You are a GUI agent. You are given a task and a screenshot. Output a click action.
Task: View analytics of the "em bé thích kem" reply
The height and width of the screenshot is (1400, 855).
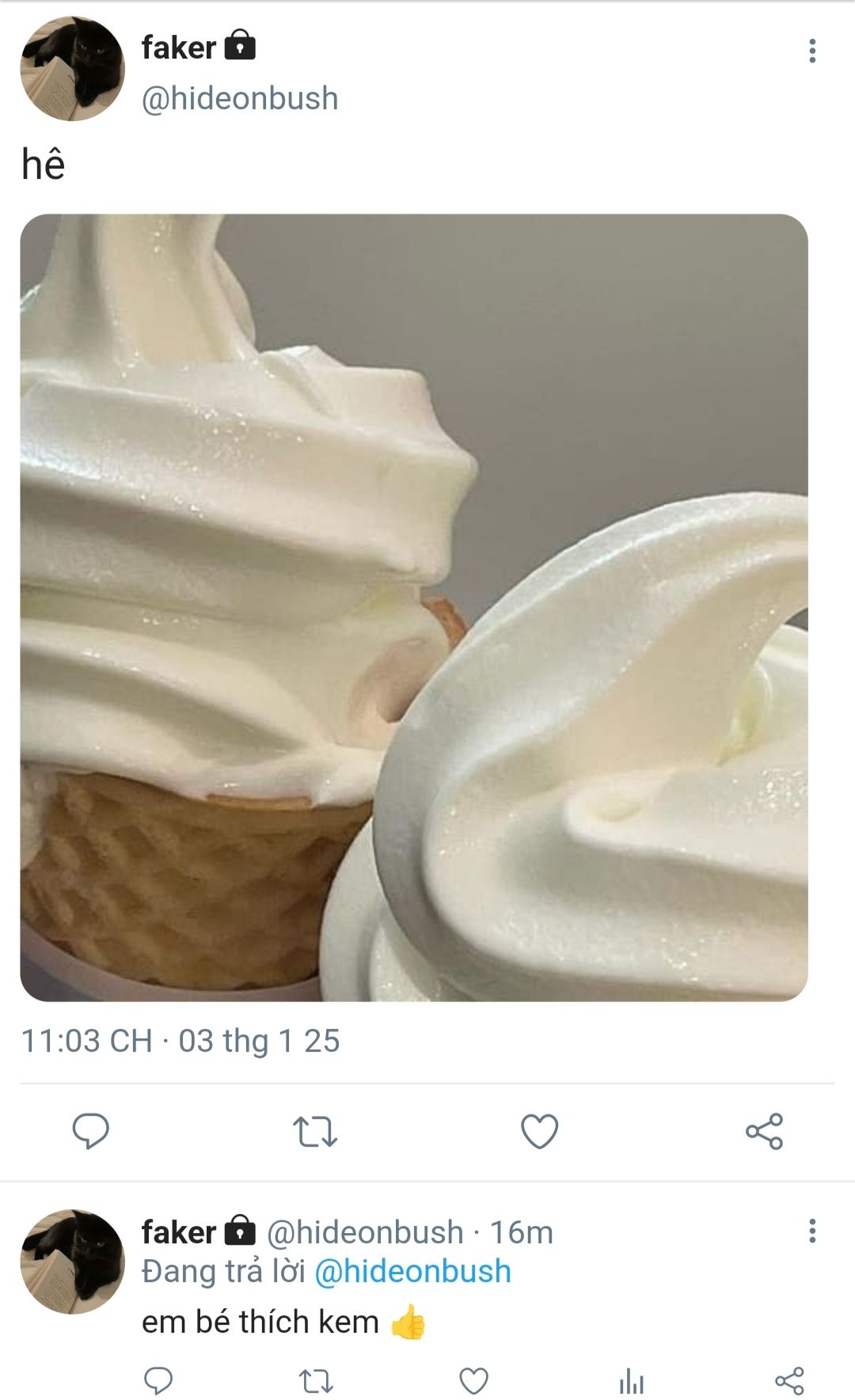coord(632,1382)
